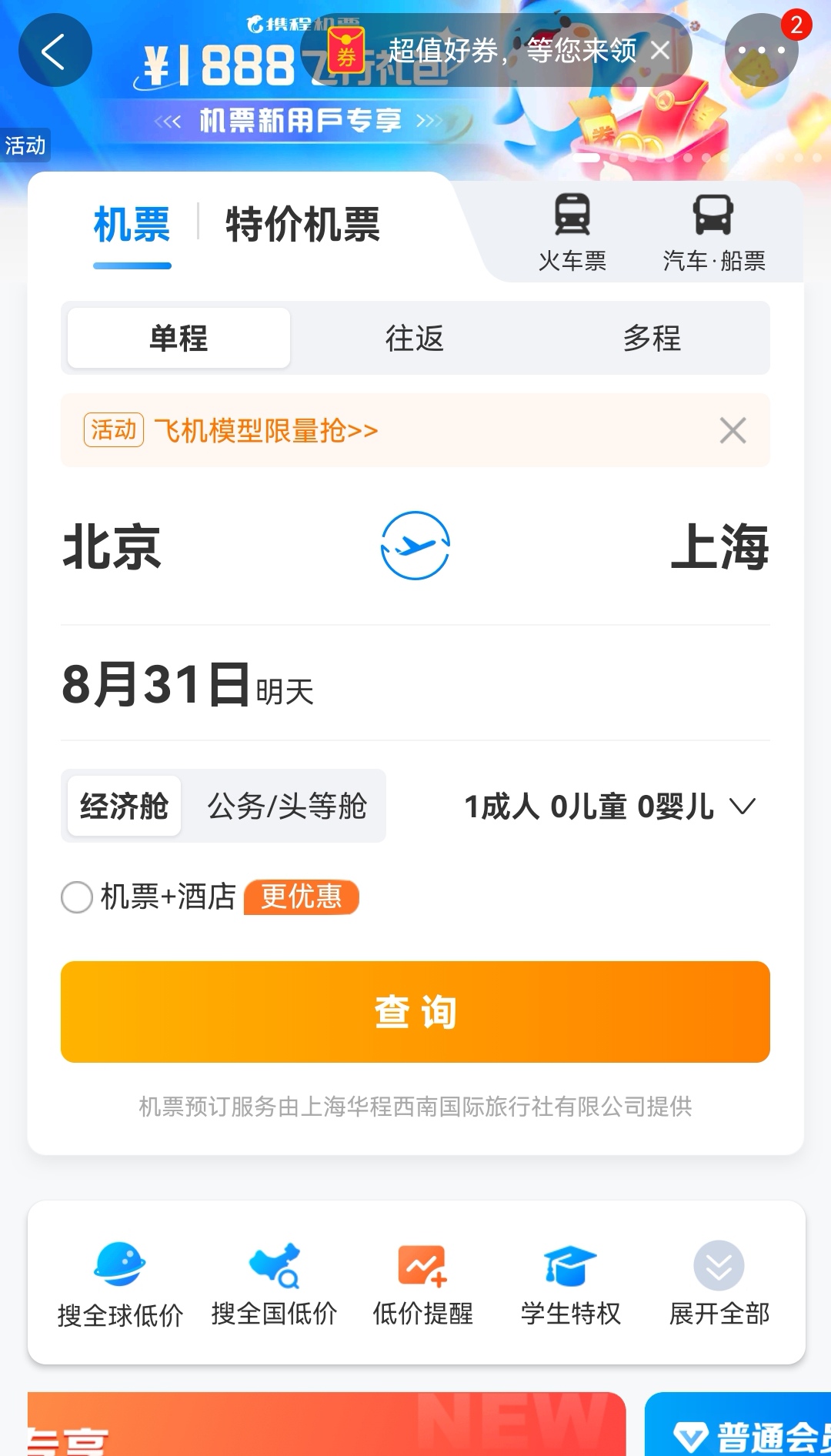Switch to the 特价机票 tab
This screenshot has width=831, height=1456.
tap(302, 225)
